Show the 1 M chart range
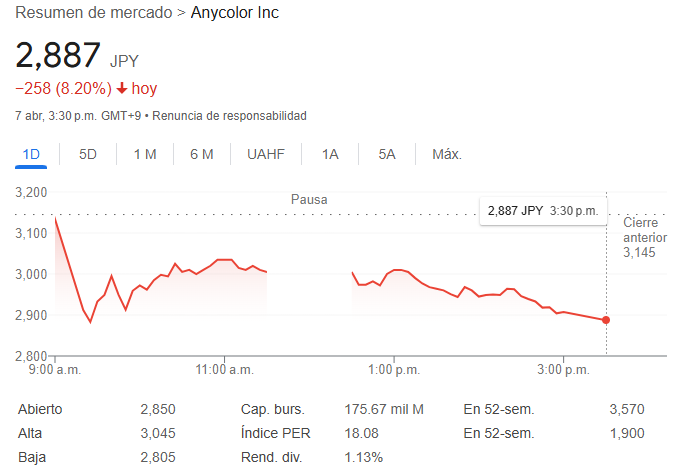 tap(145, 154)
